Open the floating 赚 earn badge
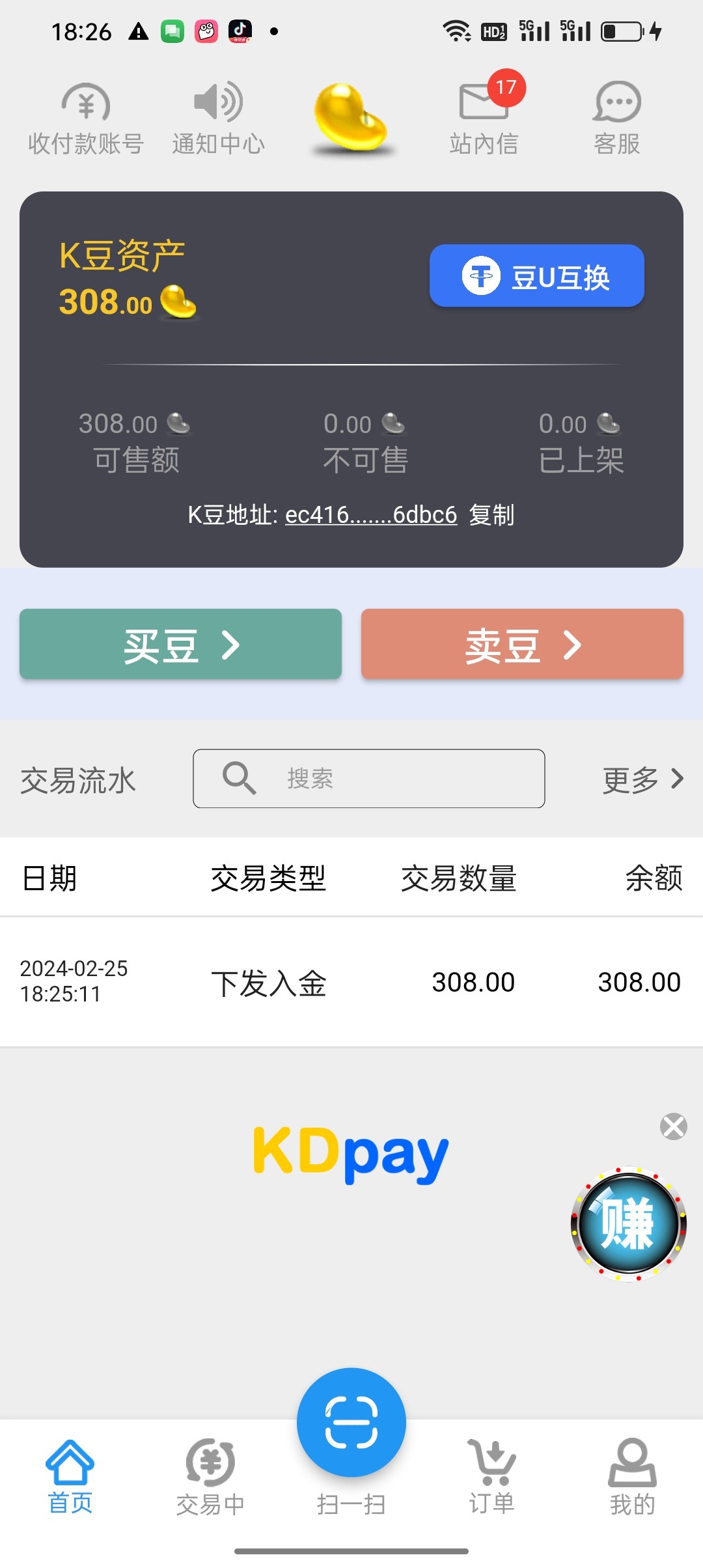Screen dimensions: 703x1568 click(628, 1224)
